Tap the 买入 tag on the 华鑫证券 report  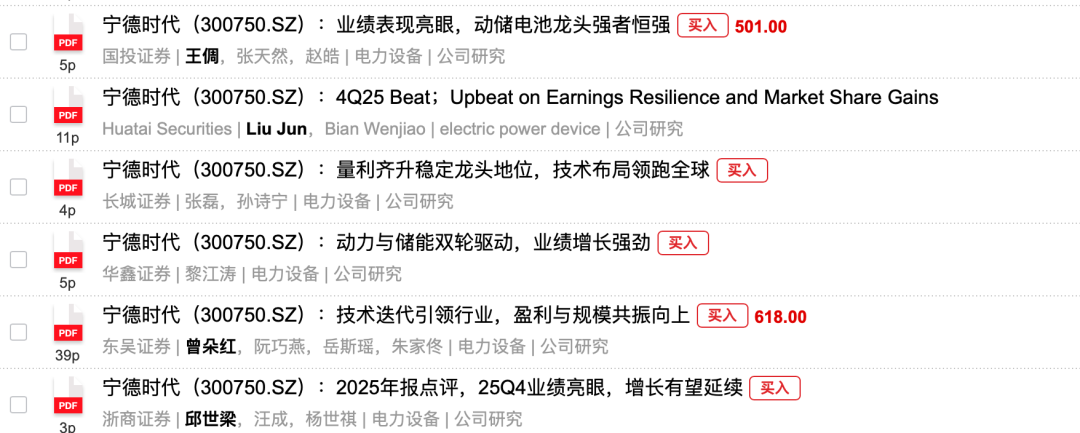683,243
